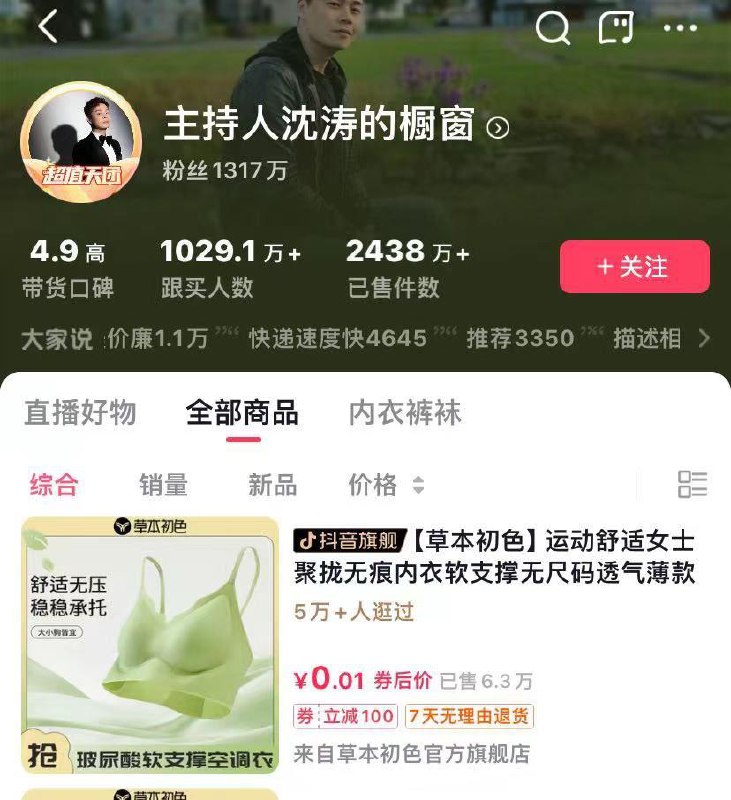Tap the +关注 follow button
Viewport: 731px width, 800px height.
pyautogui.click(x=634, y=263)
